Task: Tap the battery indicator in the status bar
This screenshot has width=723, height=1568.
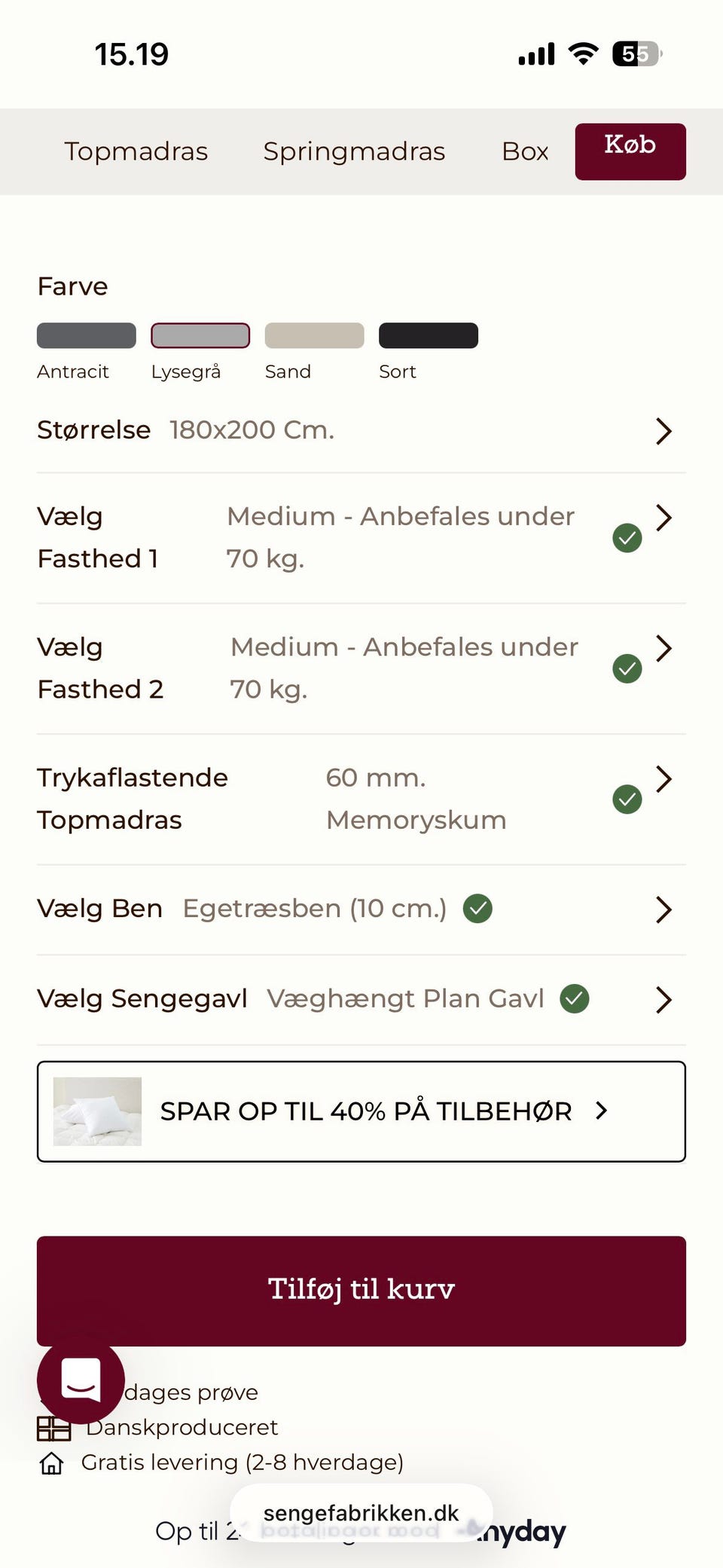Action: (x=637, y=53)
